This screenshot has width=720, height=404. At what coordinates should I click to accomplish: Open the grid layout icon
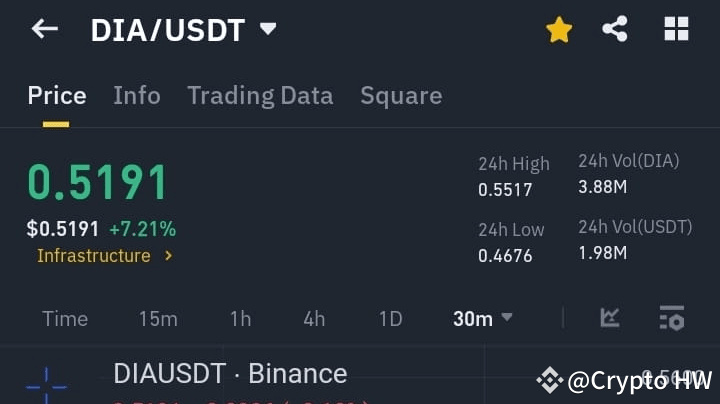(x=676, y=29)
